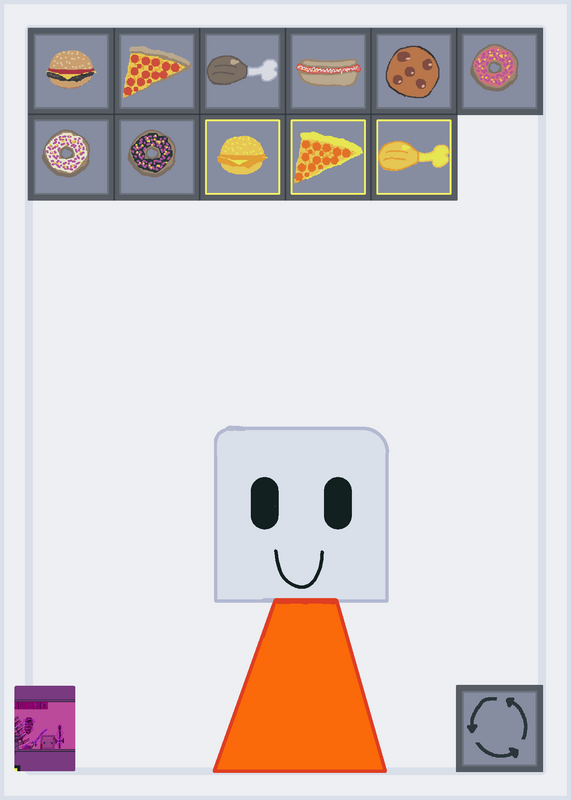Tap the yellow-outlined golden burger
Image resolution: width=571 pixels, height=800 pixels.
(242, 157)
